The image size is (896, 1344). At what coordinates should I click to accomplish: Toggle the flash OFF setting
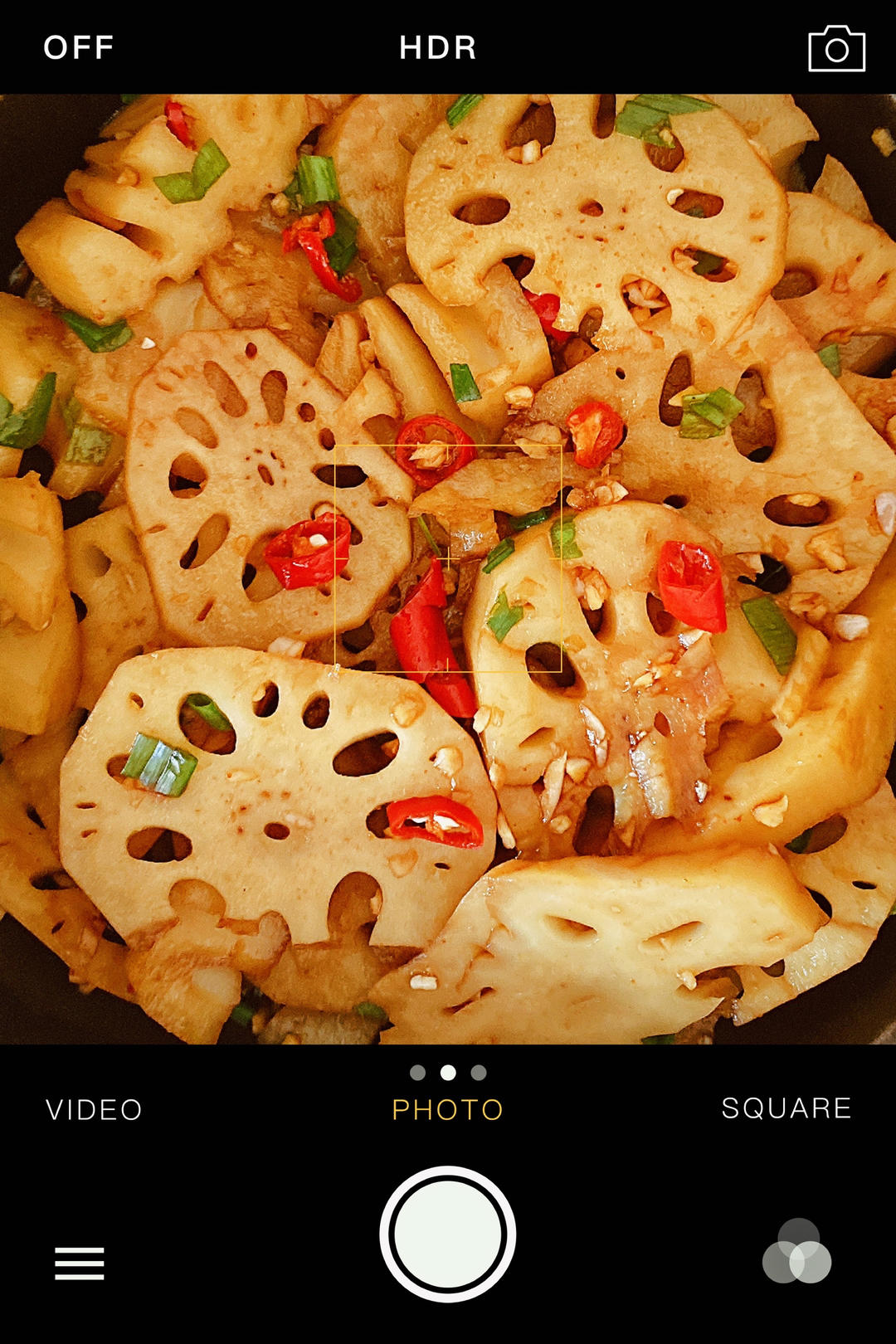point(79,48)
